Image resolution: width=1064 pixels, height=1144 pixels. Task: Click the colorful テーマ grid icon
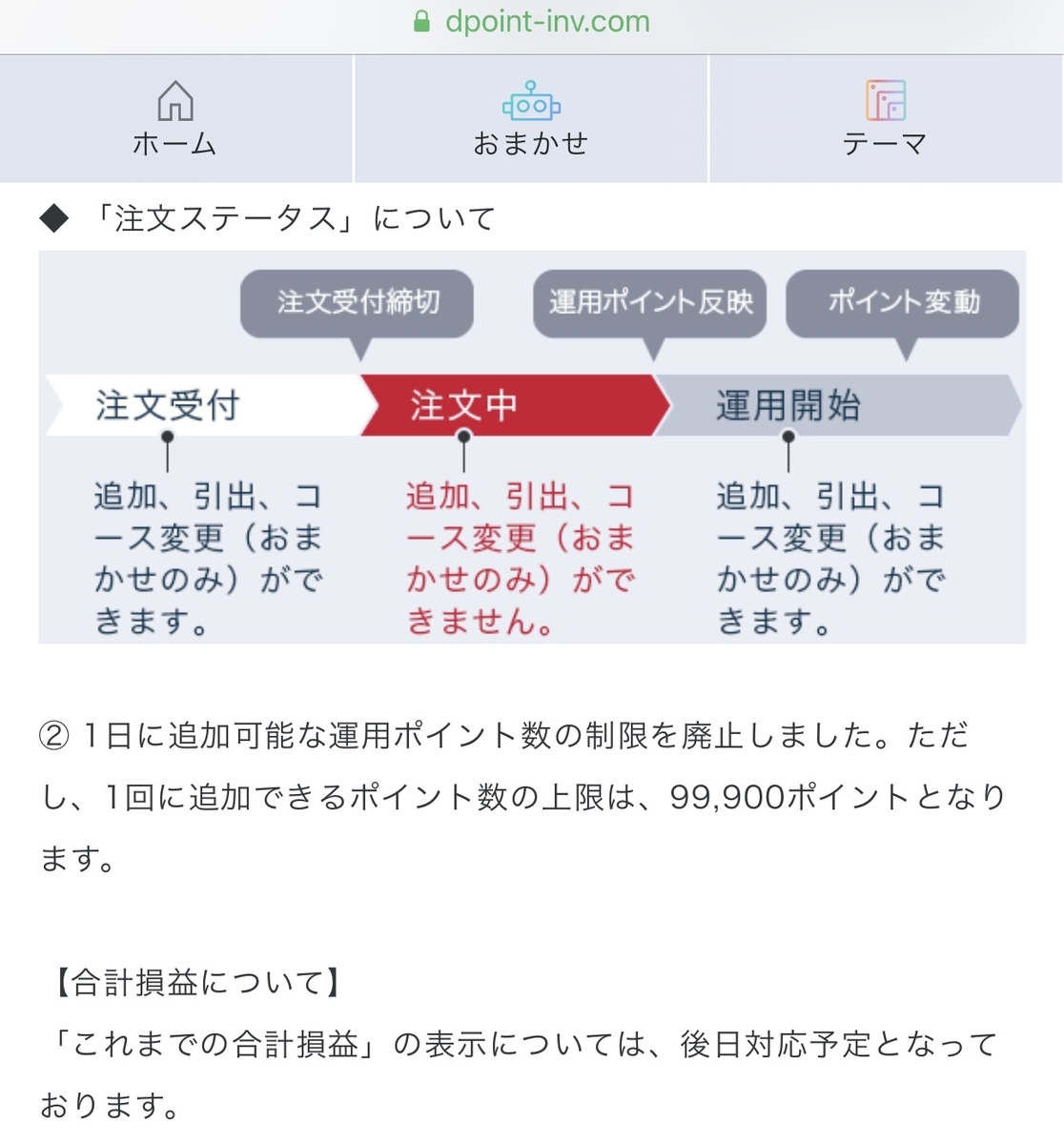[886, 98]
